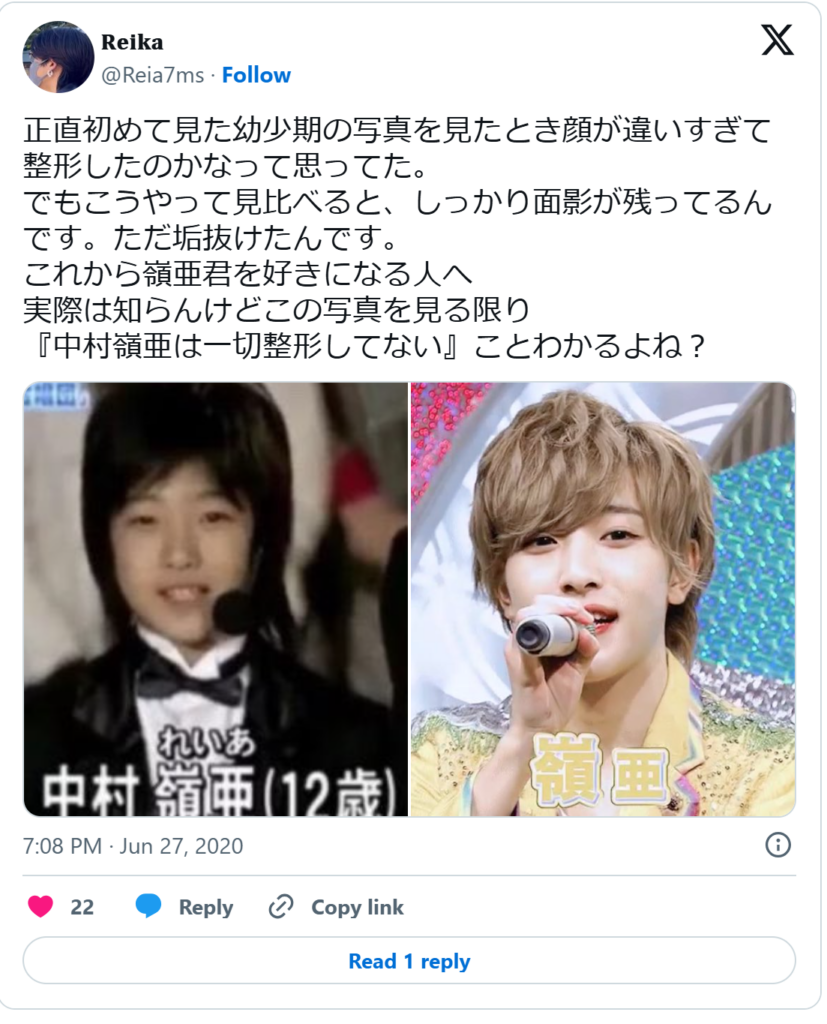Reply to Reika's tweet
The width and height of the screenshot is (827, 1024).
click(184, 907)
